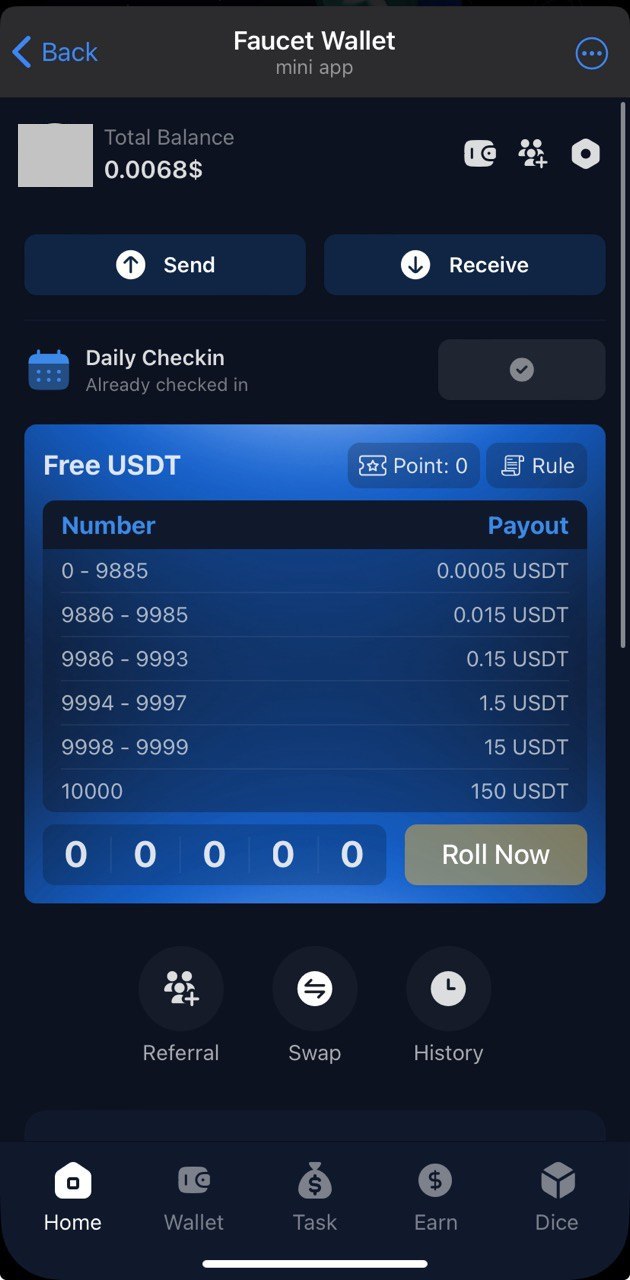Tap the add friends icon at top
This screenshot has height=1280, width=630.
pos(533,154)
